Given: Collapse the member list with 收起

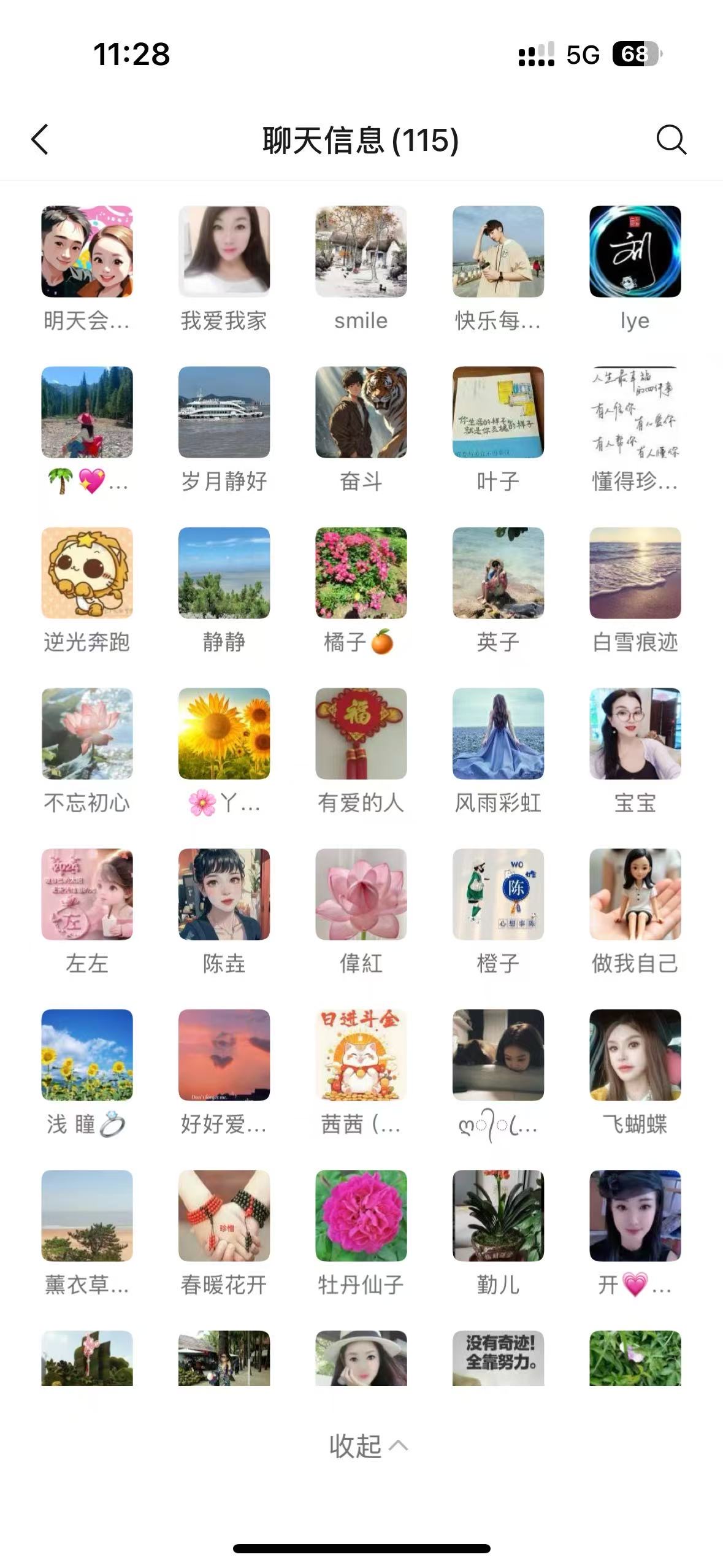Looking at the screenshot, I should tap(367, 1446).
